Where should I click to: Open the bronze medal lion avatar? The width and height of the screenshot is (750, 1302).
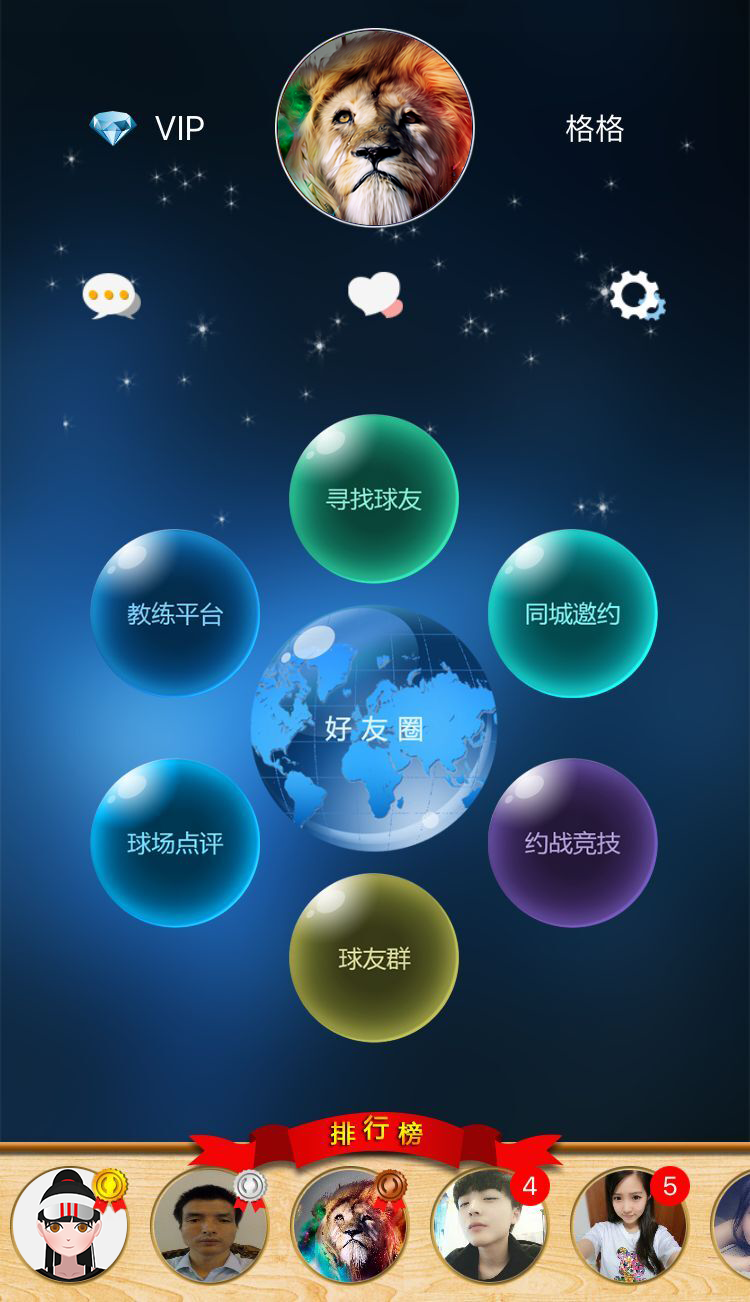[349, 1225]
